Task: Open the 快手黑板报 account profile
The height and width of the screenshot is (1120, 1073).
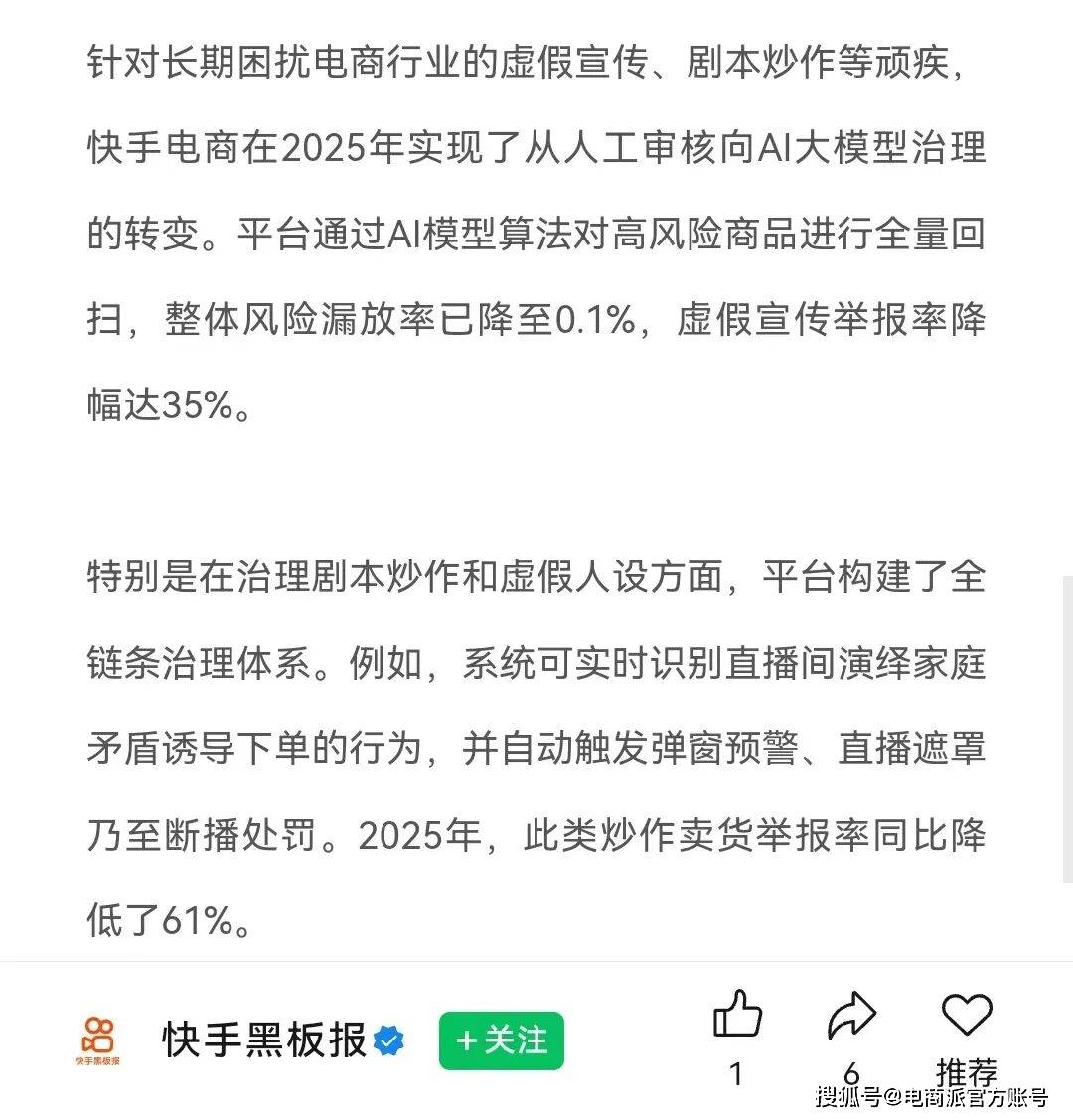Action: click(263, 1040)
